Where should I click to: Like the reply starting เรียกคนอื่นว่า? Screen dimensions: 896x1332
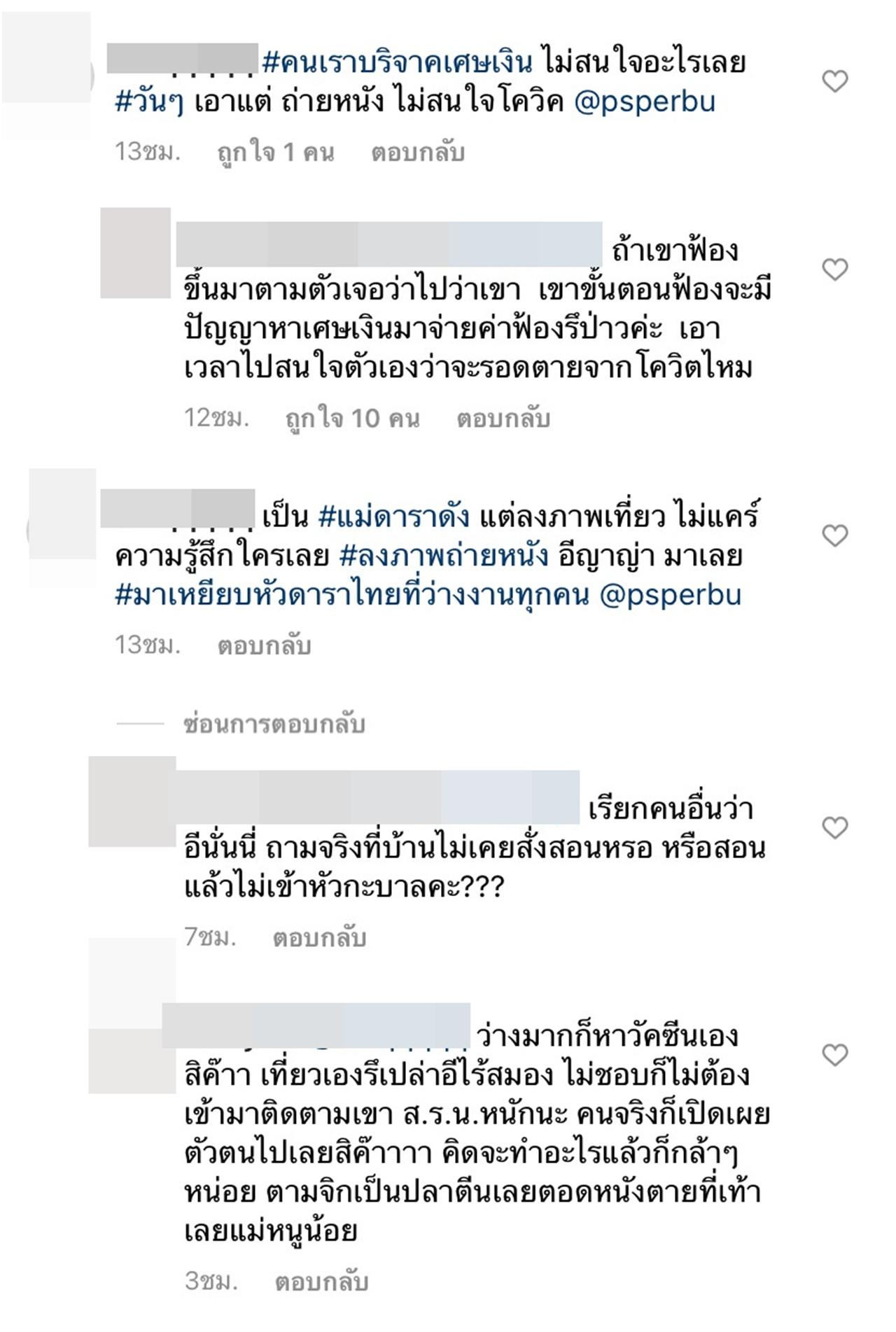[834, 828]
